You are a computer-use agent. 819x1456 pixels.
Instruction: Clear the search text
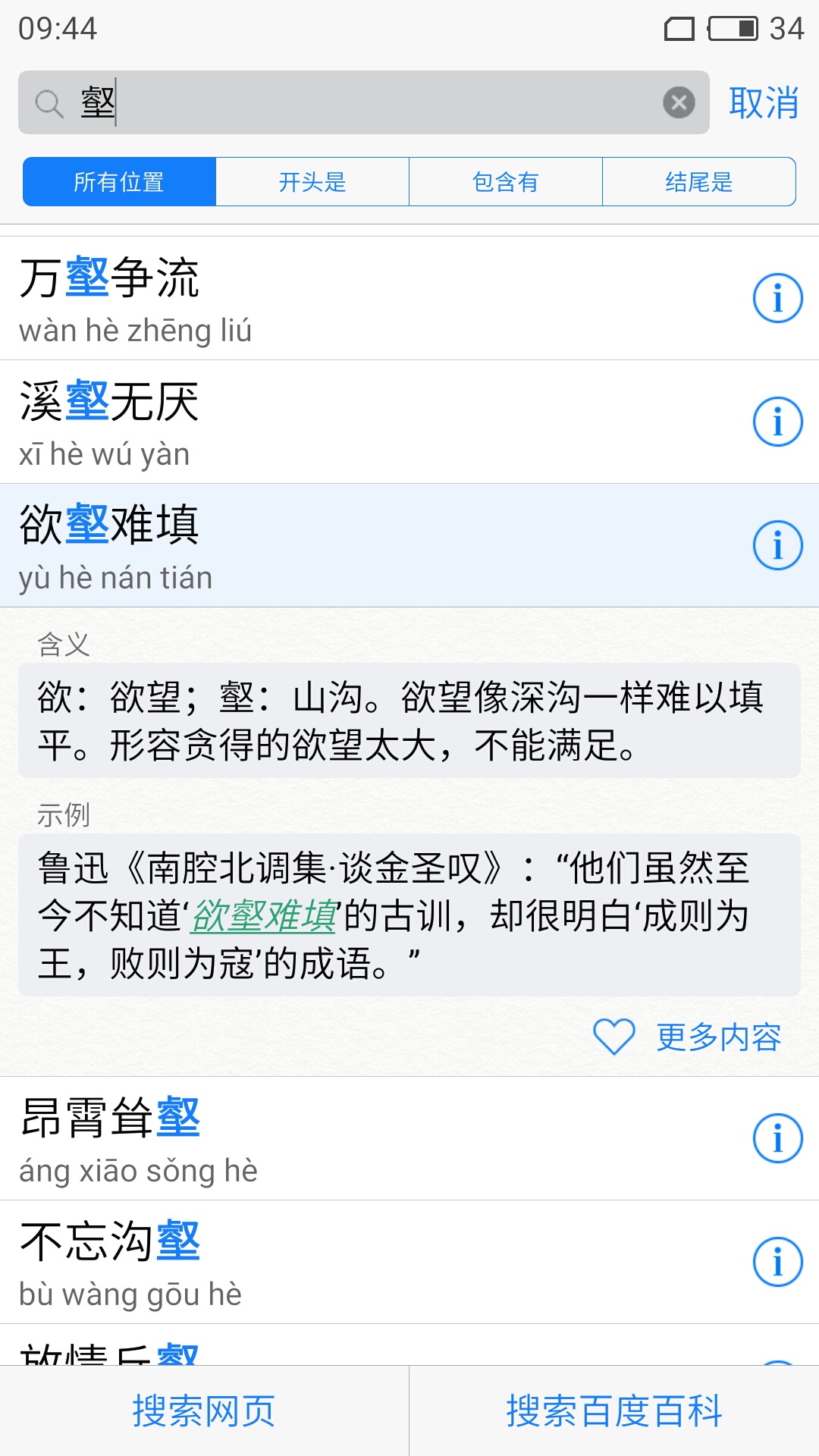pyautogui.click(x=679, y=102)
